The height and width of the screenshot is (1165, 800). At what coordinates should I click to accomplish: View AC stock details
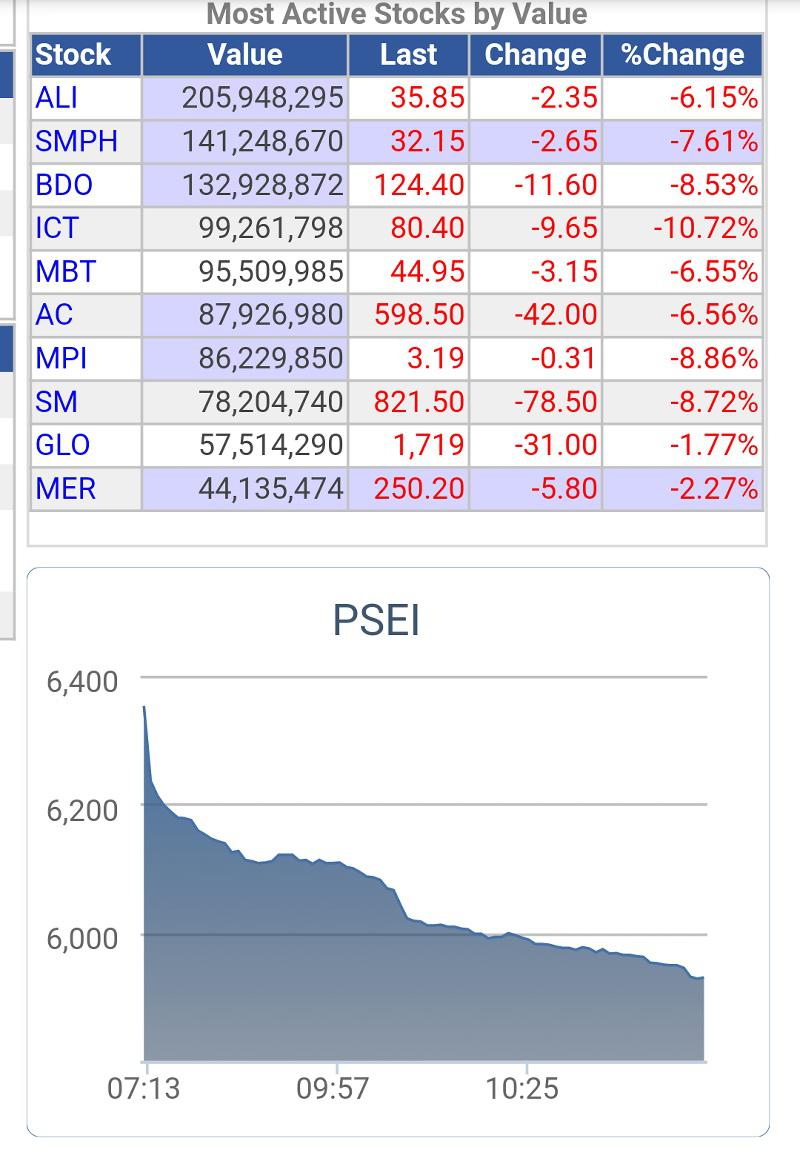54,315
